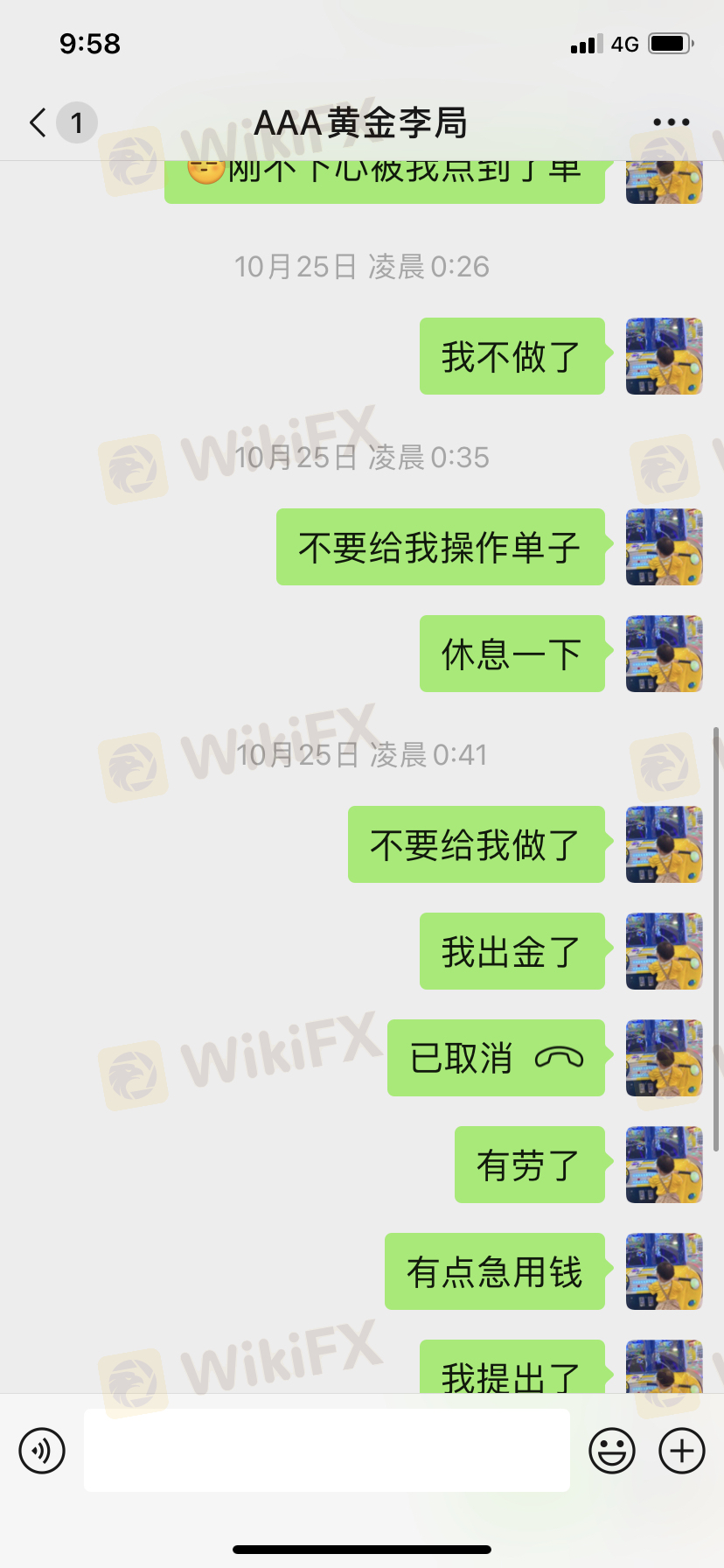
Task: Open the plus attachments panel
Action: click(681, 1451)
